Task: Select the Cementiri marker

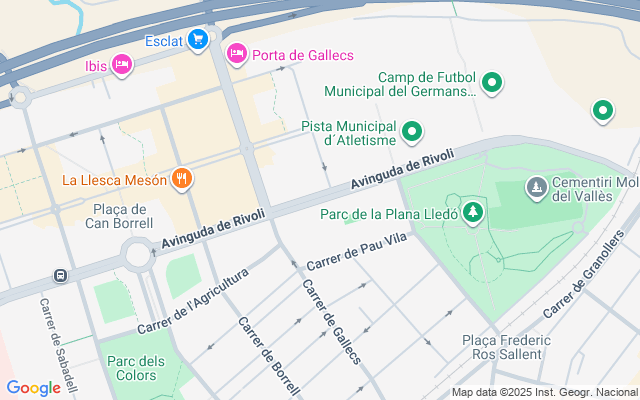Action: pos(537,188)
